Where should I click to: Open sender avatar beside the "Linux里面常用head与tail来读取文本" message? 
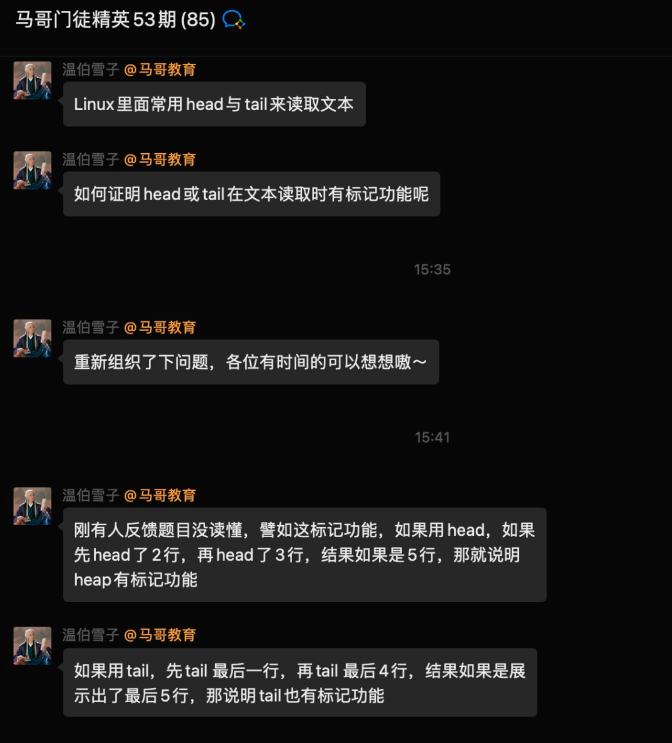point(32,80)
